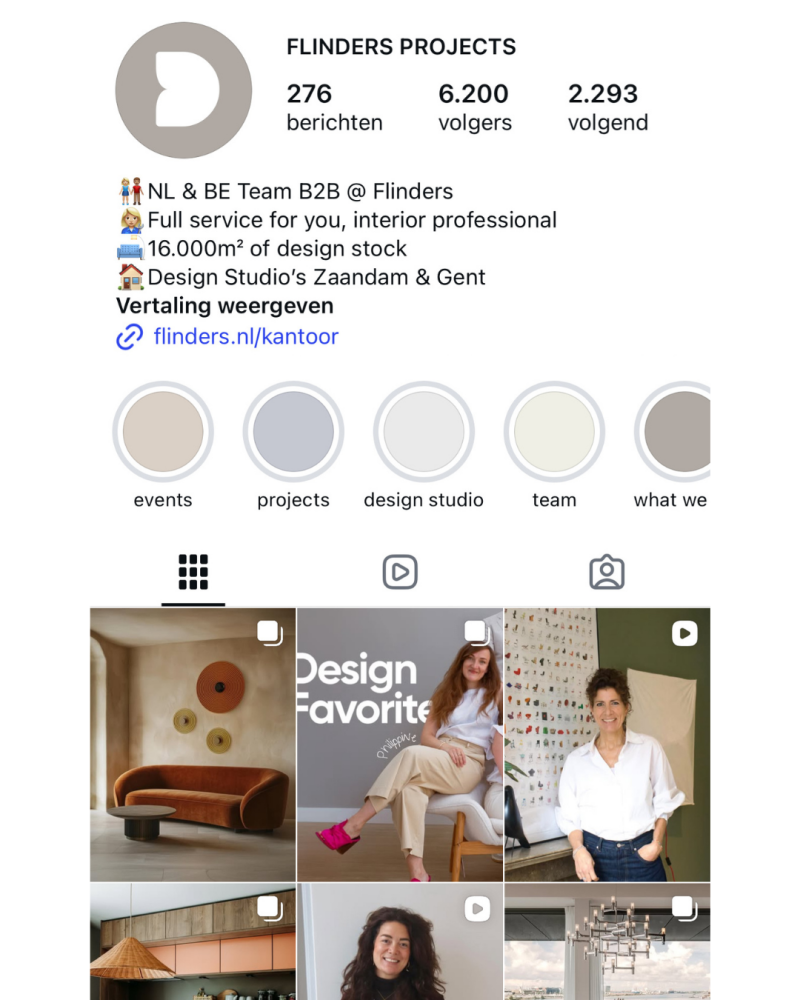Open the chandelier interior post
This screenshot has height=1000, width=800.
pyautogui.click(x=607, y=942)
